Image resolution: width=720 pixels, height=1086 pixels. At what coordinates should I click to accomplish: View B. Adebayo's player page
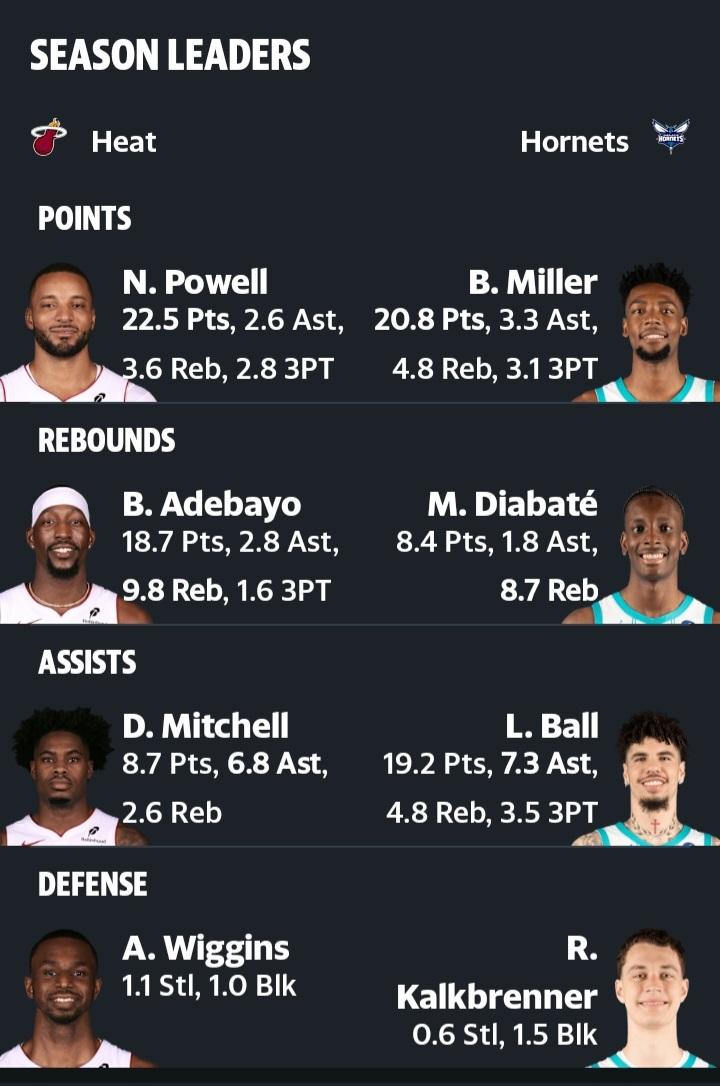211,504
